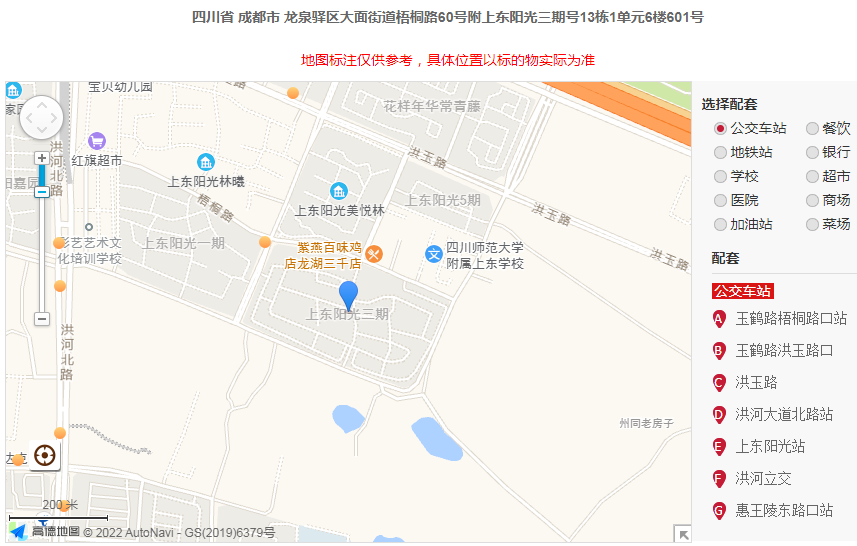
Task: Open the 洪河立交 stop entry
Action: tap(763, 479)
